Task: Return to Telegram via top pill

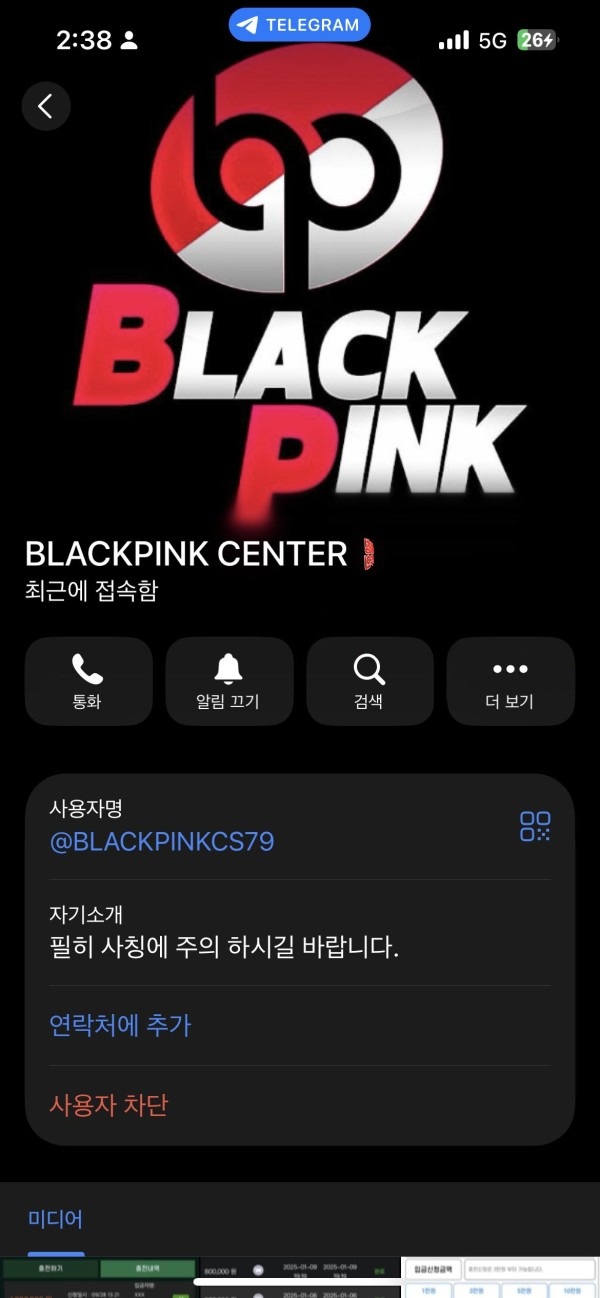Action: (299, 25)
